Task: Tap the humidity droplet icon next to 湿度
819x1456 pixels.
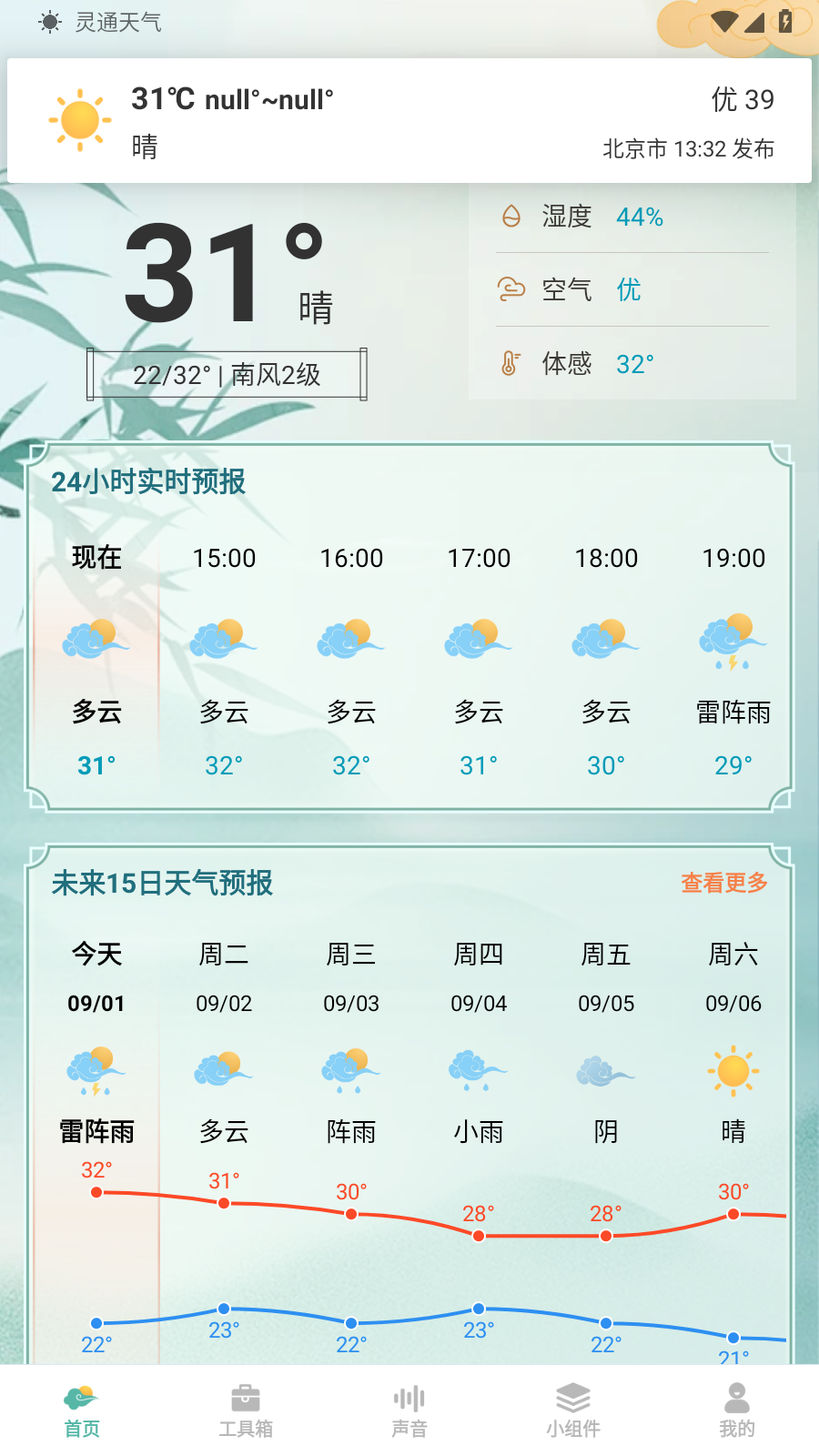Action: tap(511, 217)
